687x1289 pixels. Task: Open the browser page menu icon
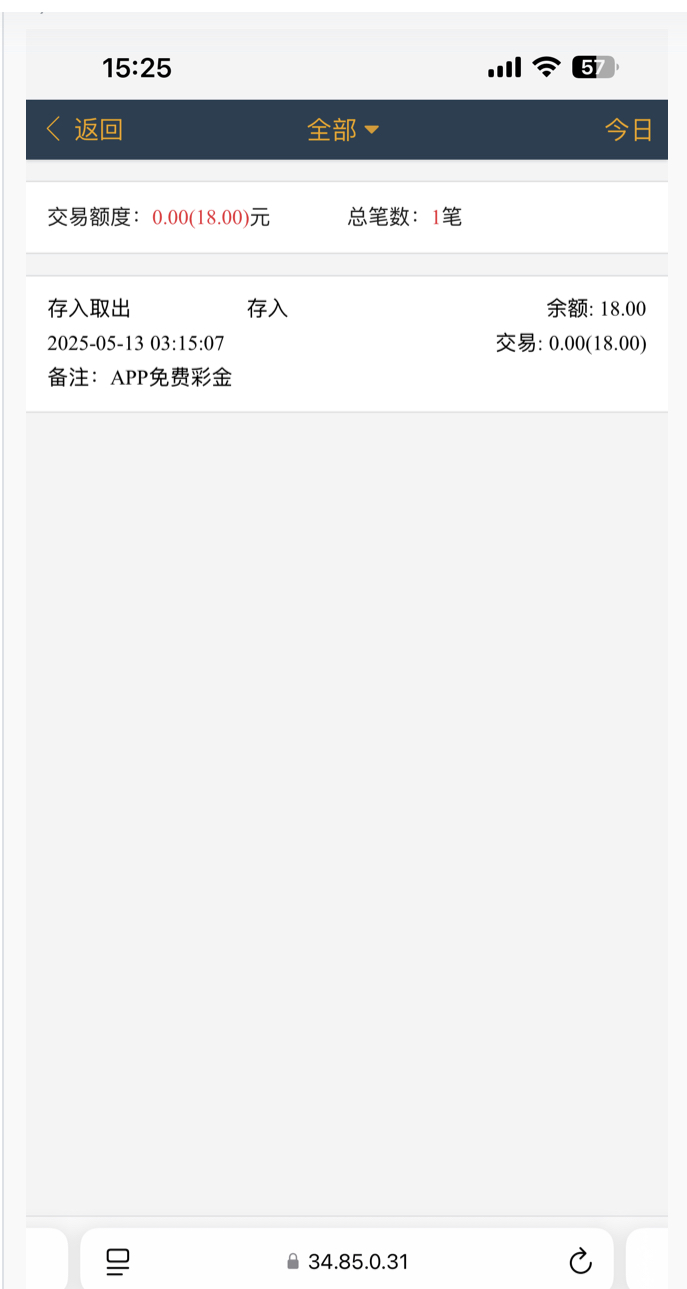click(118, 1261)
